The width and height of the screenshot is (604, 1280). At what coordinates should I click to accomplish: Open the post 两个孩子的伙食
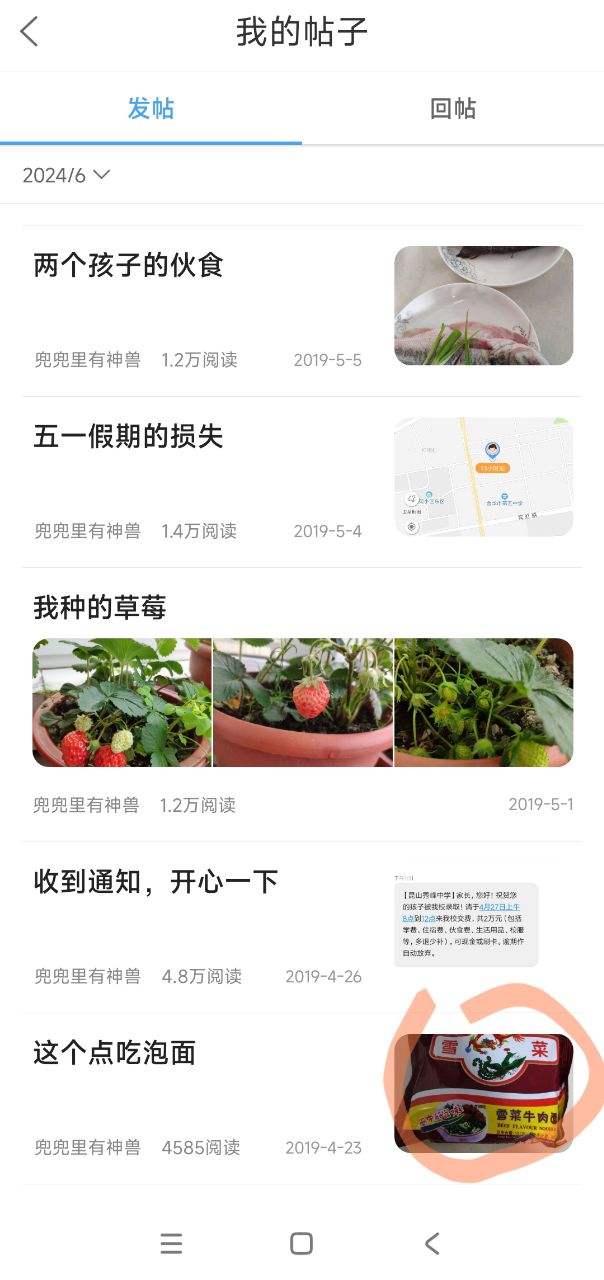(128, 266)
